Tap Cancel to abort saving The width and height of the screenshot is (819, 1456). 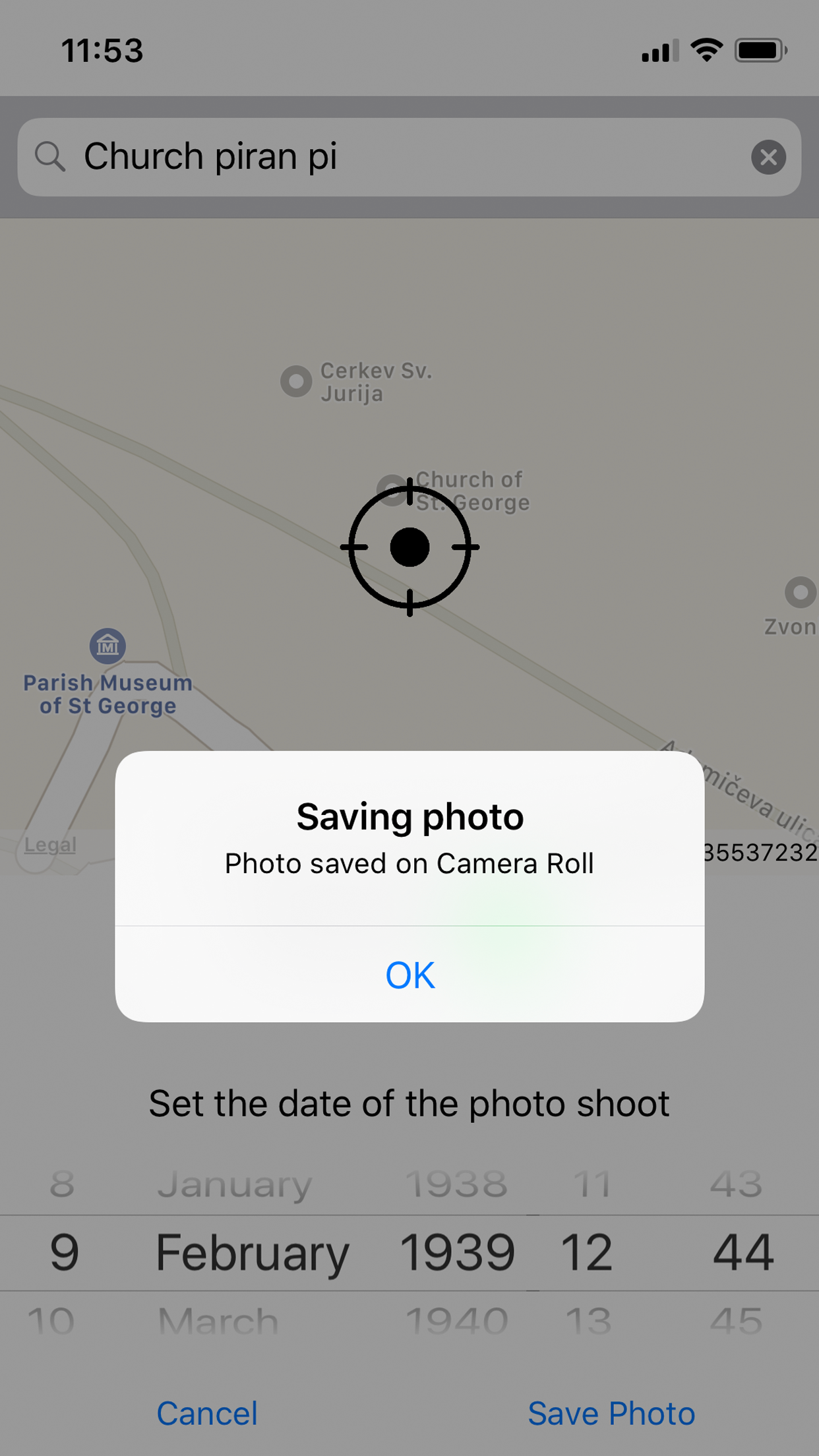[206, 1413]
